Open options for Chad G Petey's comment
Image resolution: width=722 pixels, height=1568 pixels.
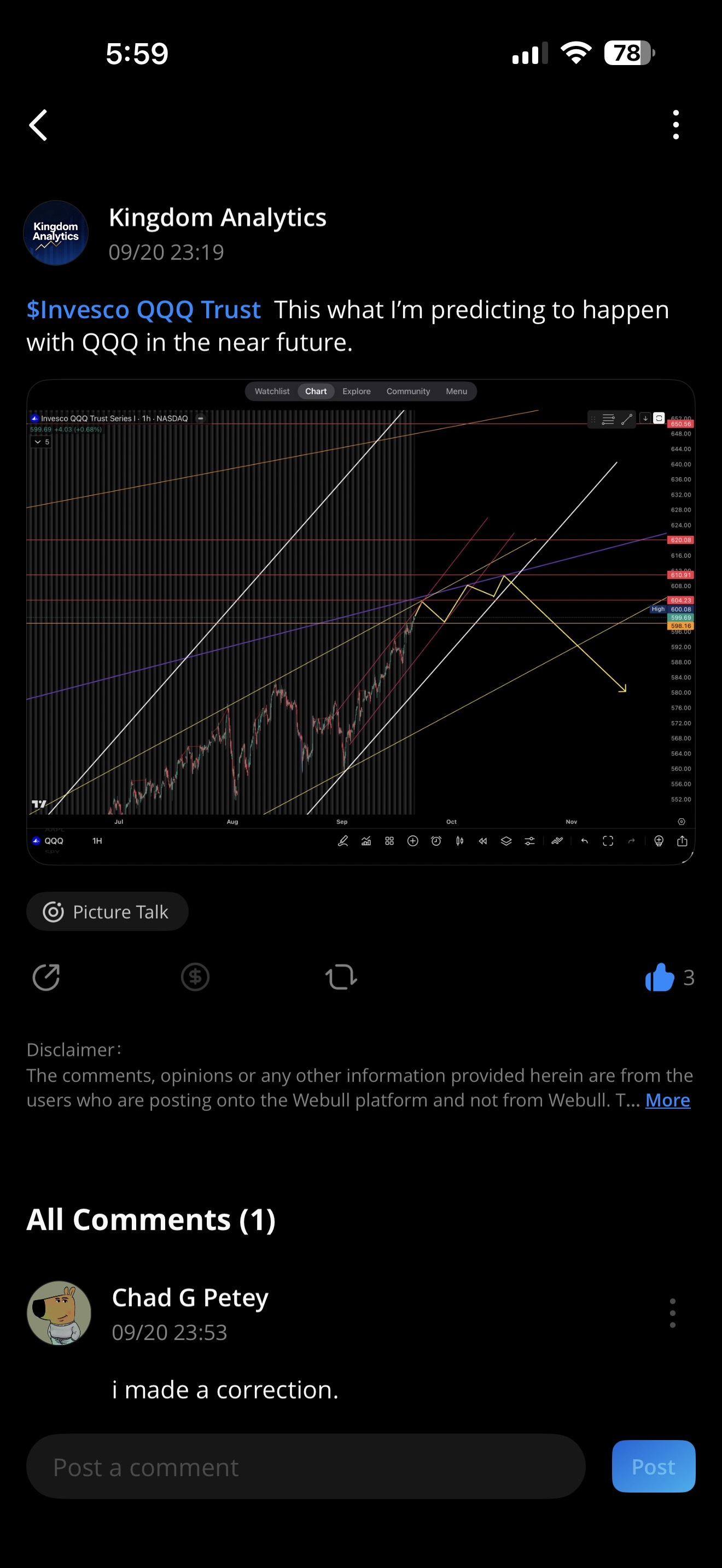(x=673, y=1313)
